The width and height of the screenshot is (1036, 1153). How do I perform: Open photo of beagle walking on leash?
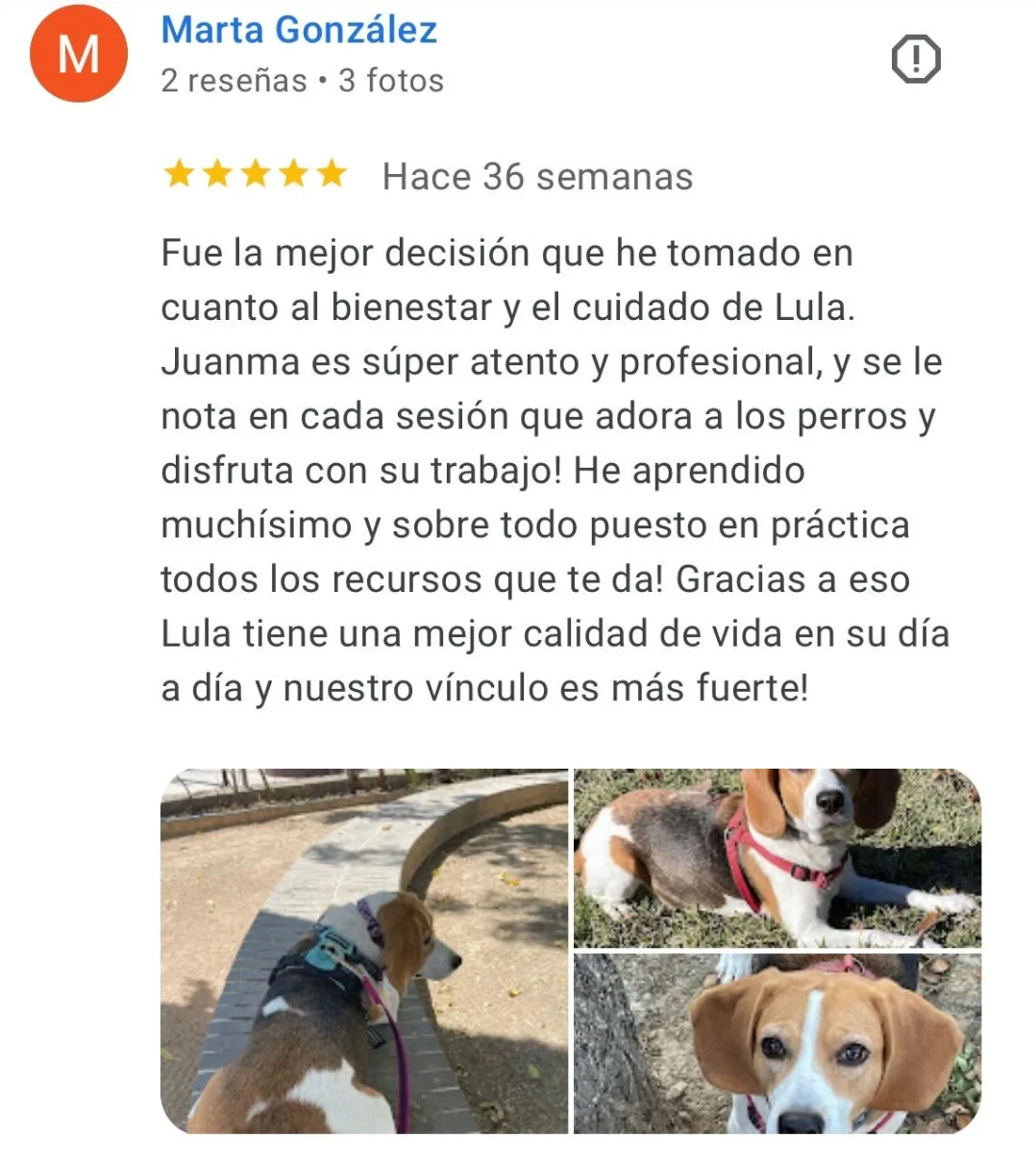[x=364, y=951]
